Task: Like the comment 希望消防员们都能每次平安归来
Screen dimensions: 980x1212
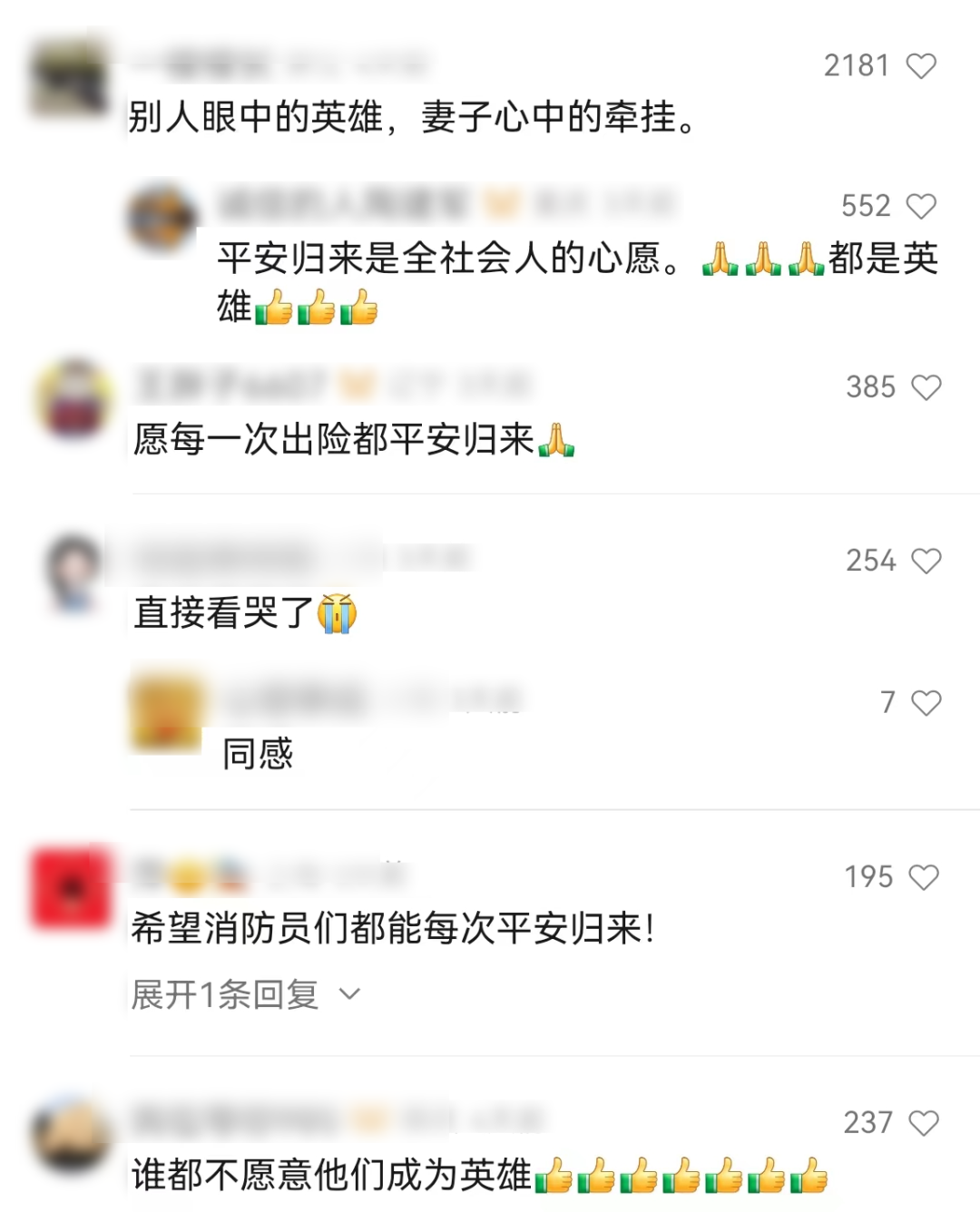Action: point(924,877)
